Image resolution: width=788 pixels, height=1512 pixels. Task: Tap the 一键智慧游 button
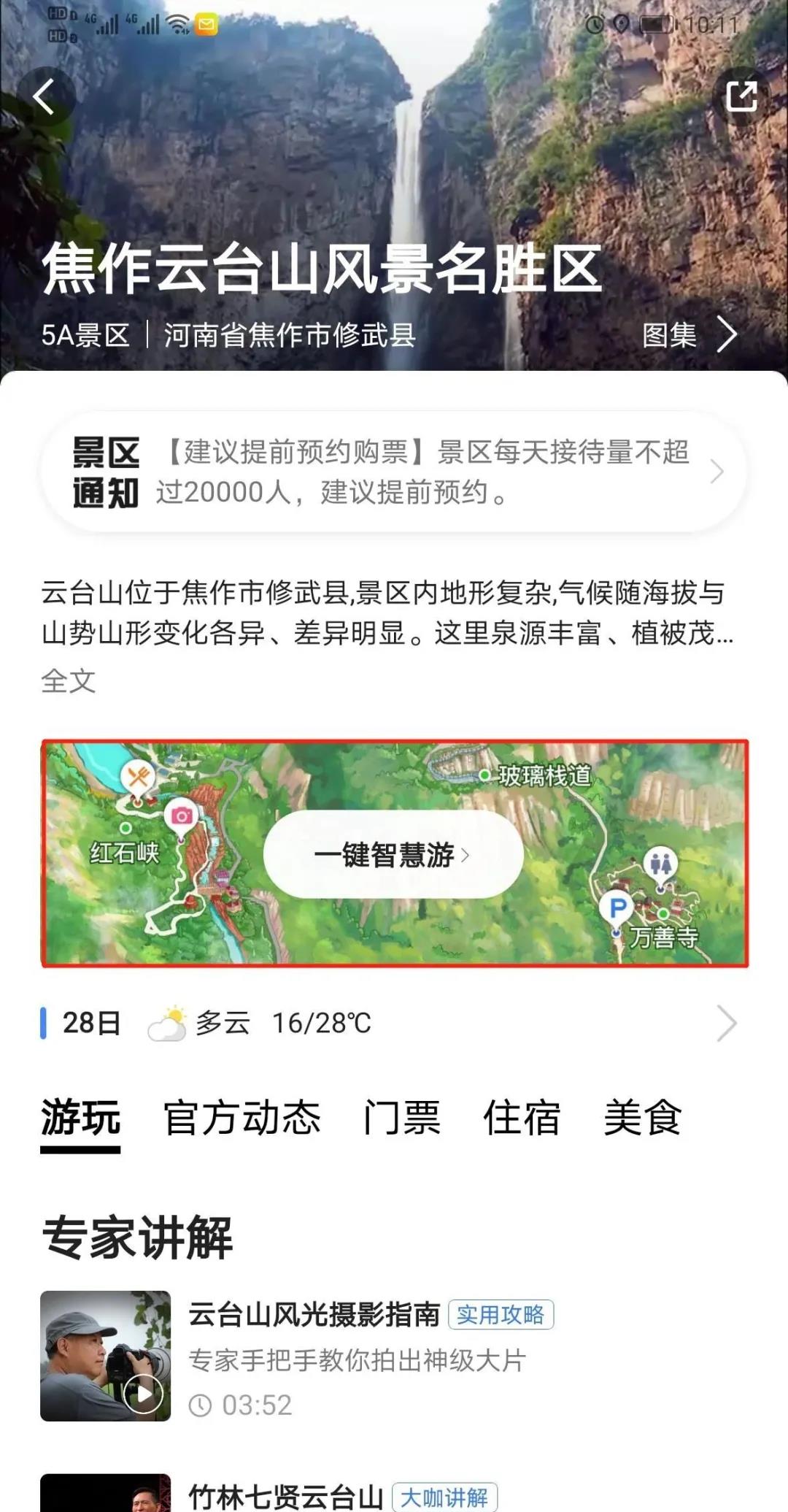(x=393, y=854)
